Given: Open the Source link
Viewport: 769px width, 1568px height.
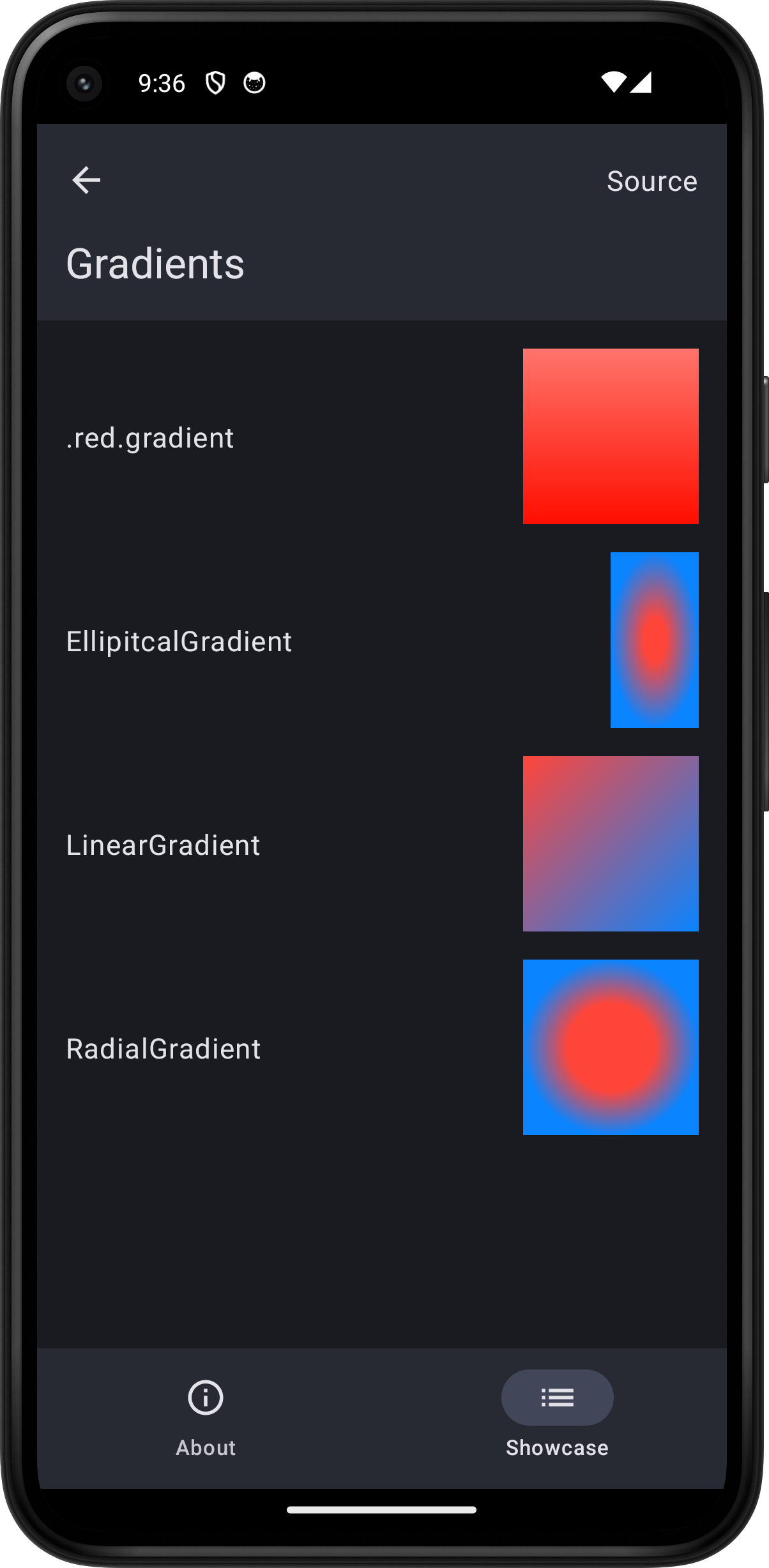Looking at the screenshot, I should click(652, 181).
